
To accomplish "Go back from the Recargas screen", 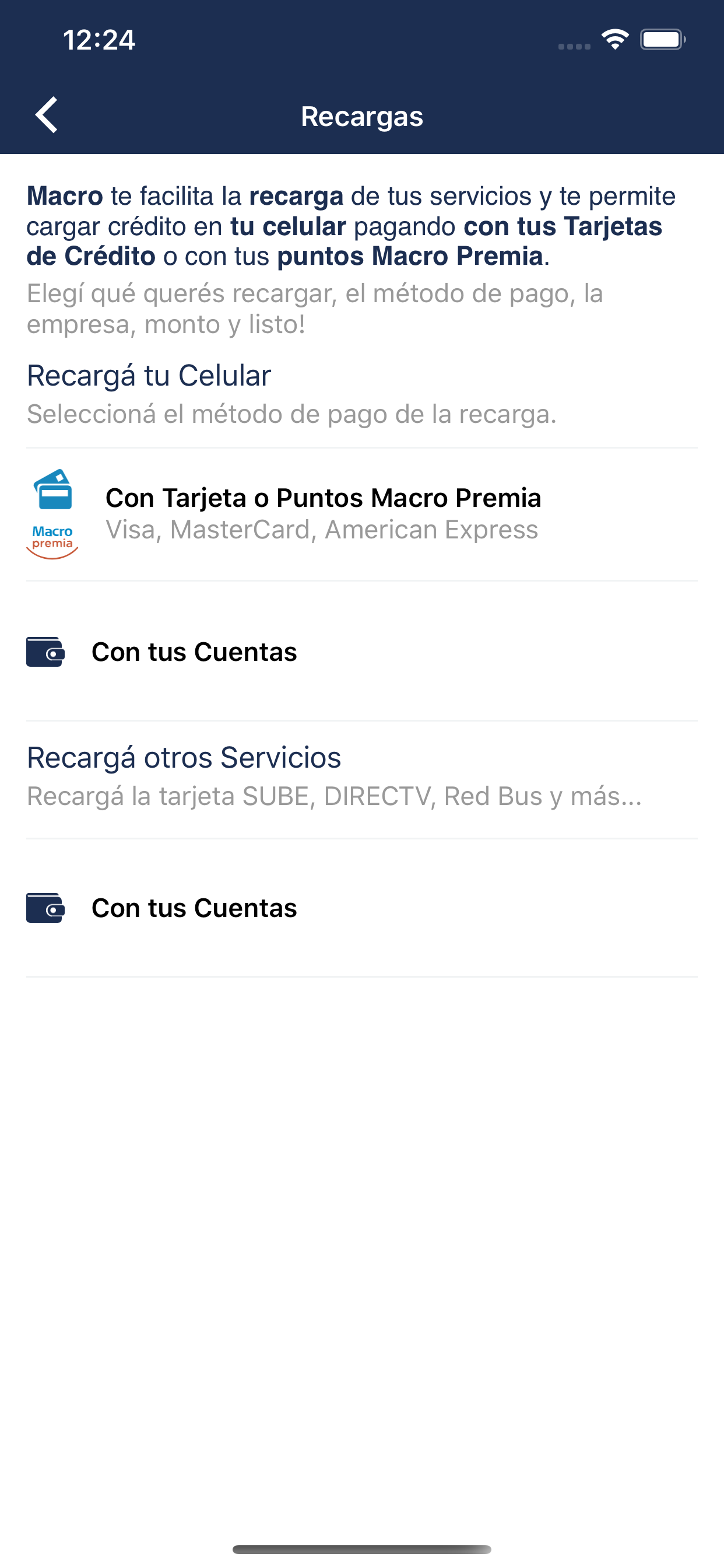I will (47, 115).
